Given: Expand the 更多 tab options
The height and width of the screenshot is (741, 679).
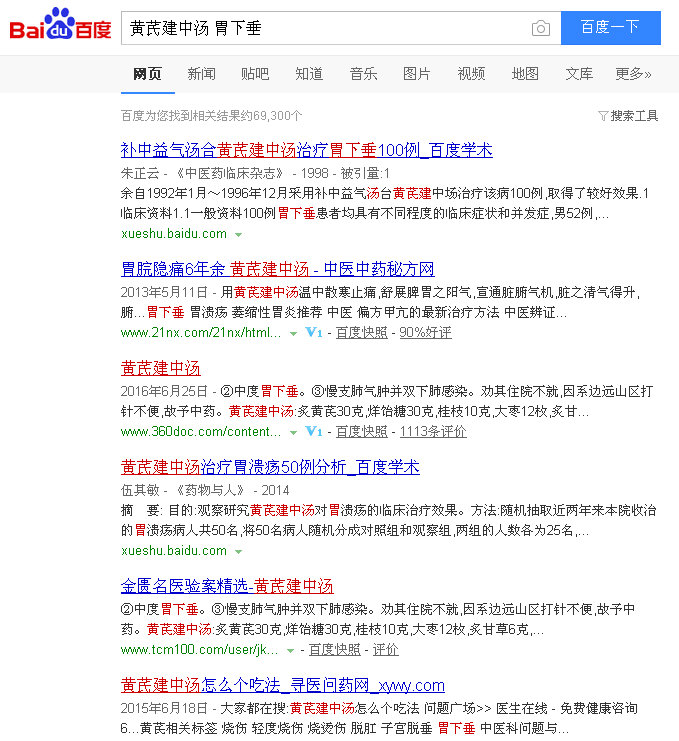Looking at the screenshot, I should point(633,74).
